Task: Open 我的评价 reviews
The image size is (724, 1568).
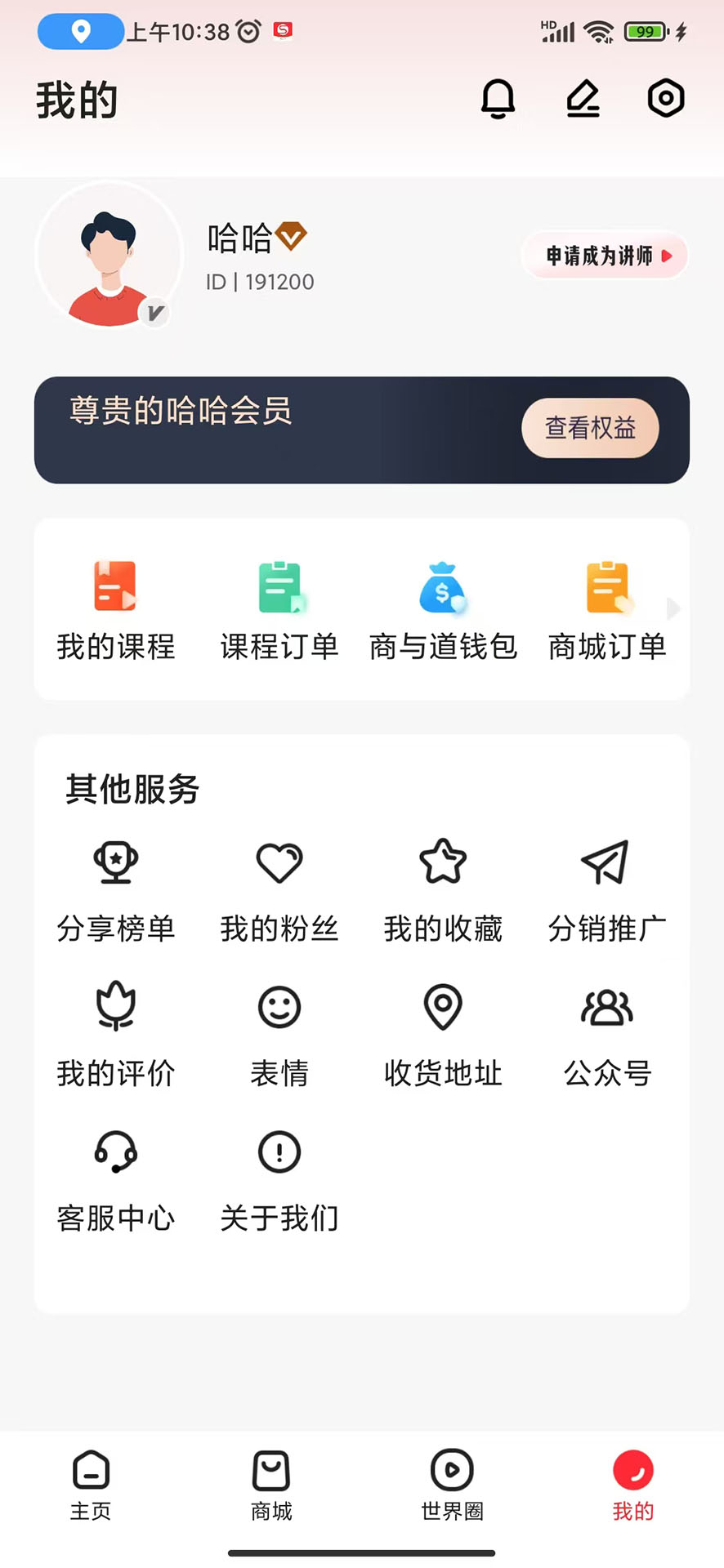Action: 115,1036
